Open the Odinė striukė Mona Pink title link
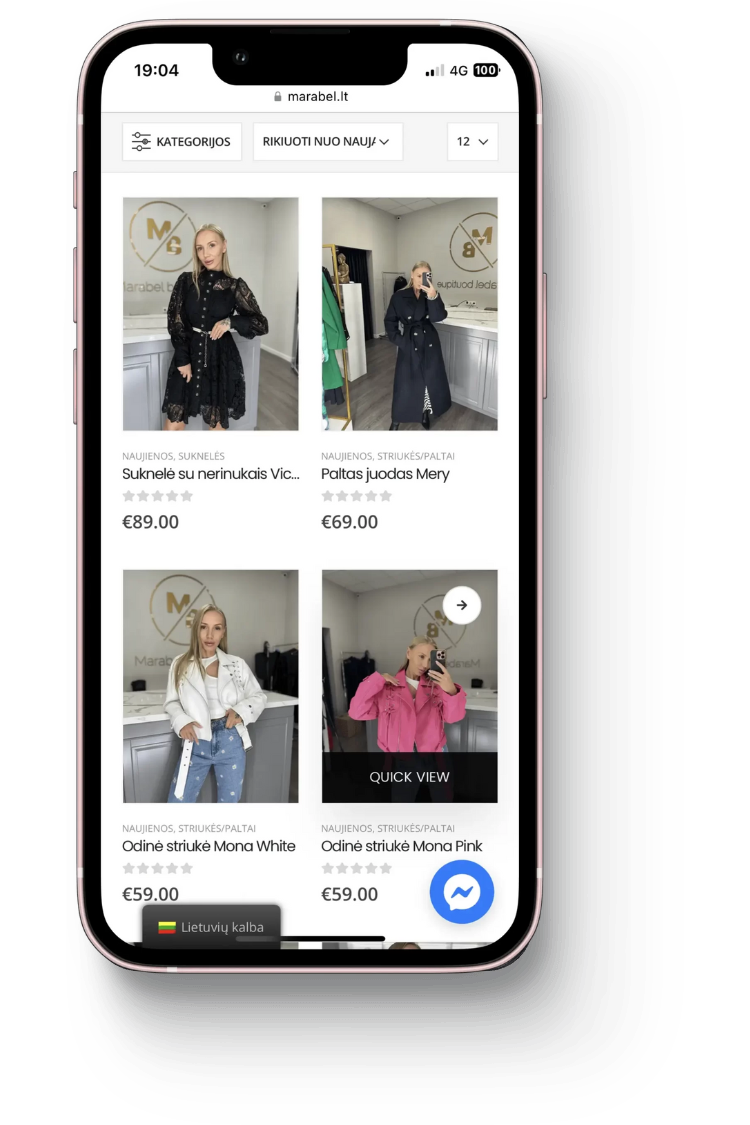This screenshot has width=750, height=1125. click(401, 846)
